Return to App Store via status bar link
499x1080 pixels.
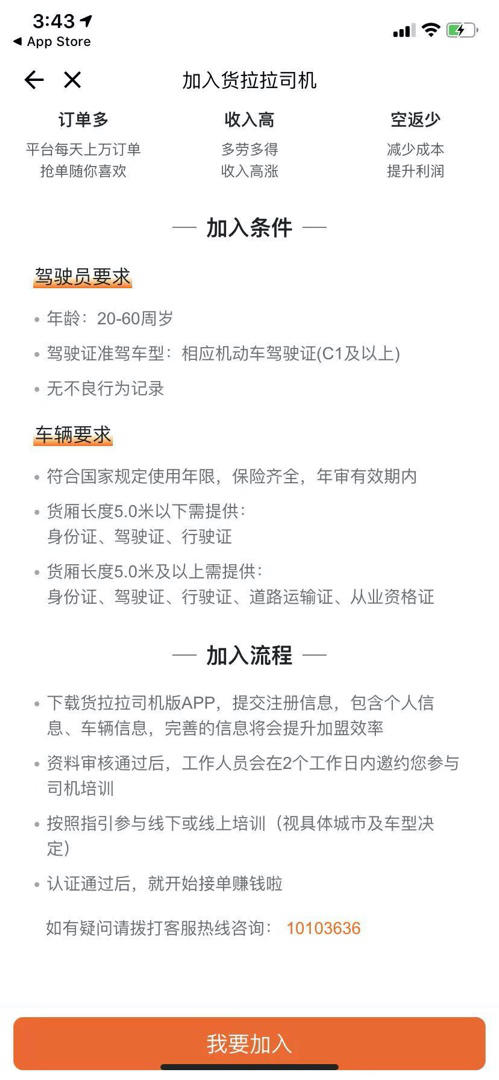coord(52,41)
